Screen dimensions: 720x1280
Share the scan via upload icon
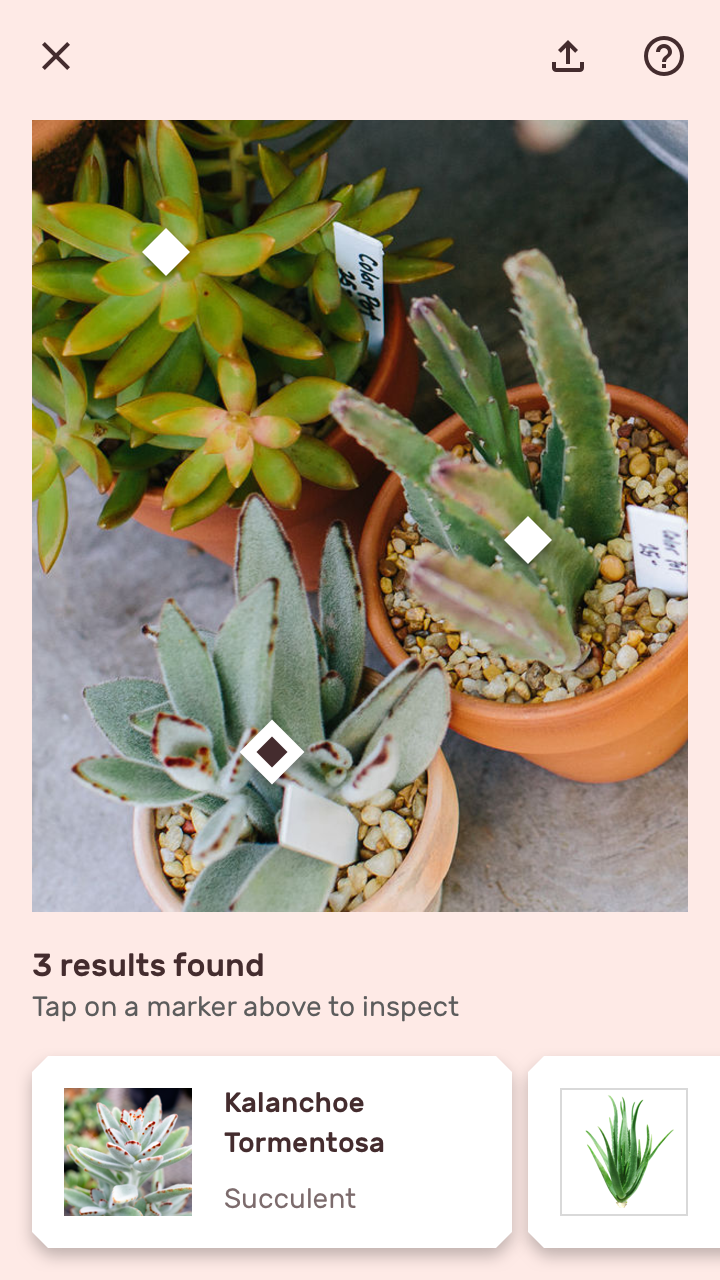(x=568, y=56)
